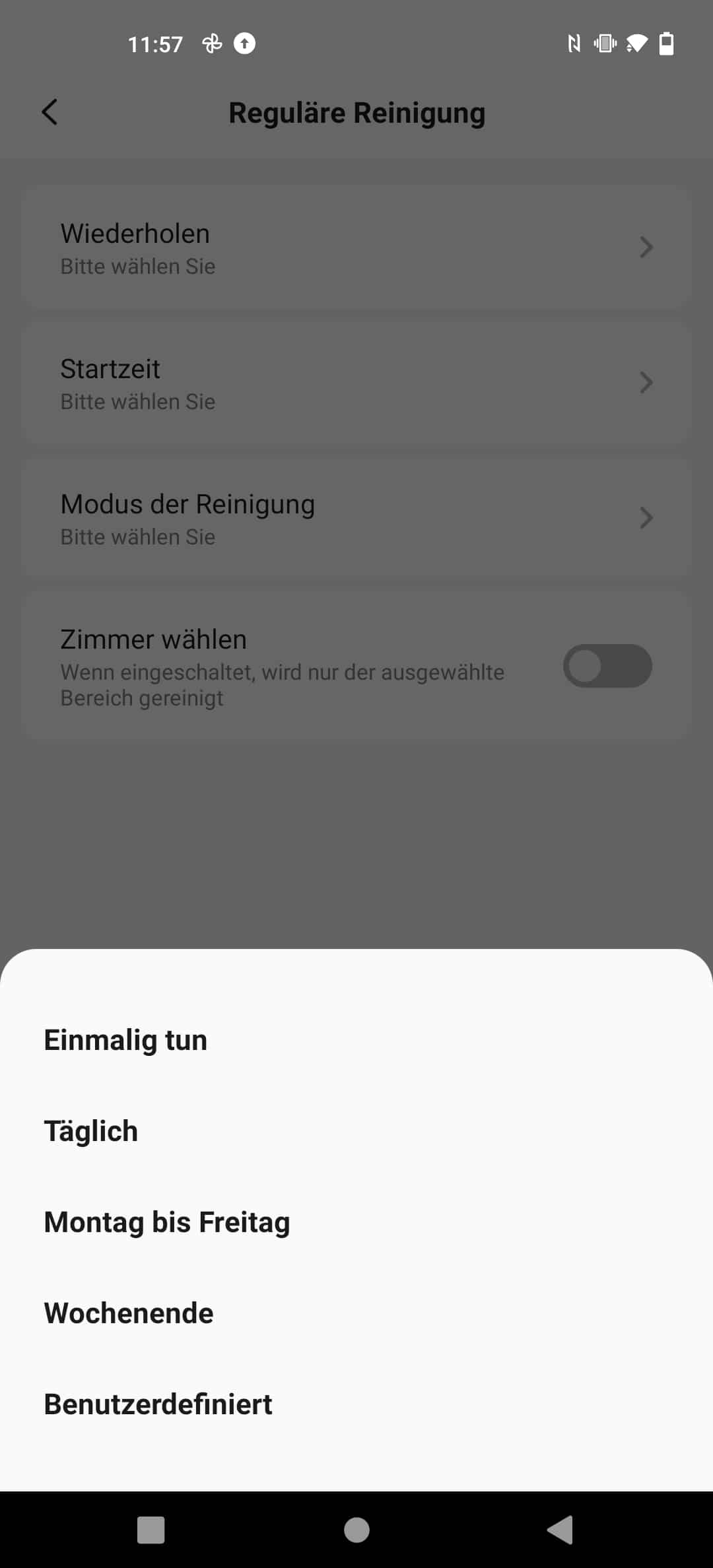Open the Startzeit setting row
Screen dimensions: 713x1568
[x=356, y=383]
